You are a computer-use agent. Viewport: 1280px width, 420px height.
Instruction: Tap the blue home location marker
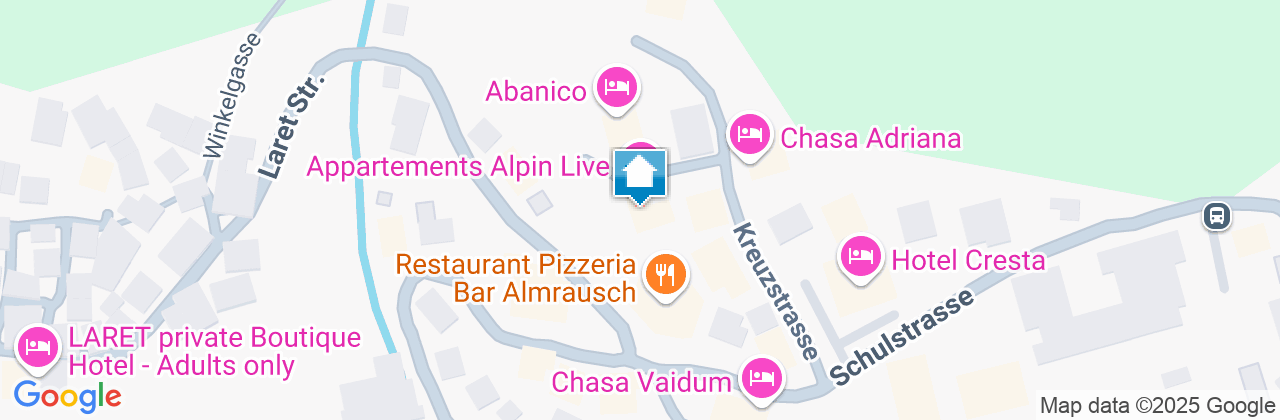(639, 175)
